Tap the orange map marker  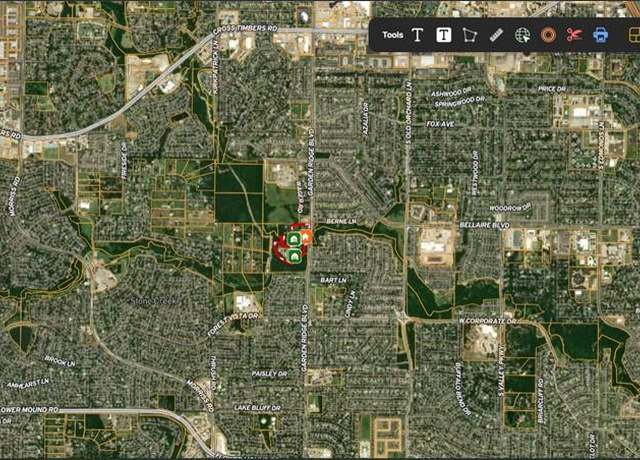306,236
